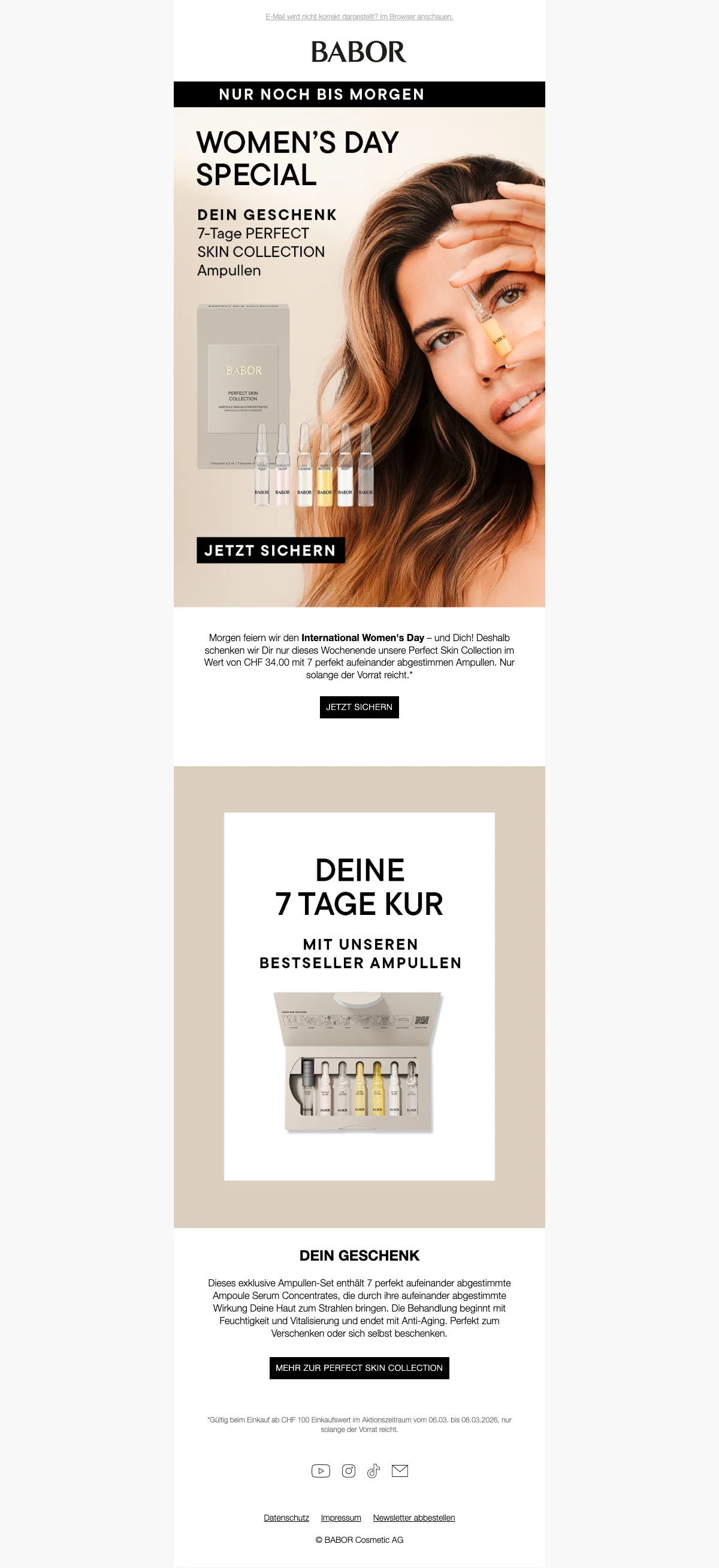Open BABOR's YouTube channel icon
Image resolution: width=719 pixels, height=1568 pixels.
(320, 1470)
